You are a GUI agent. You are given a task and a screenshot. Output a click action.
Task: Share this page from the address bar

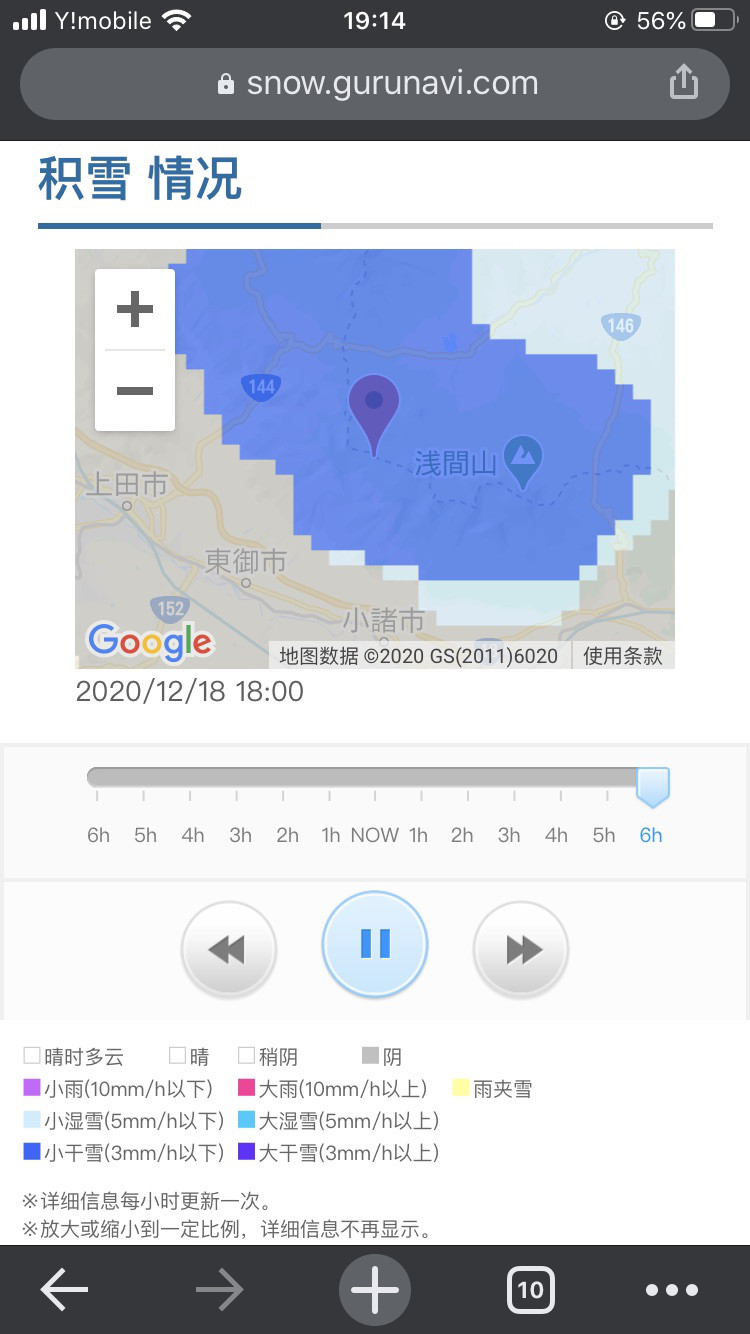(683, 83)
